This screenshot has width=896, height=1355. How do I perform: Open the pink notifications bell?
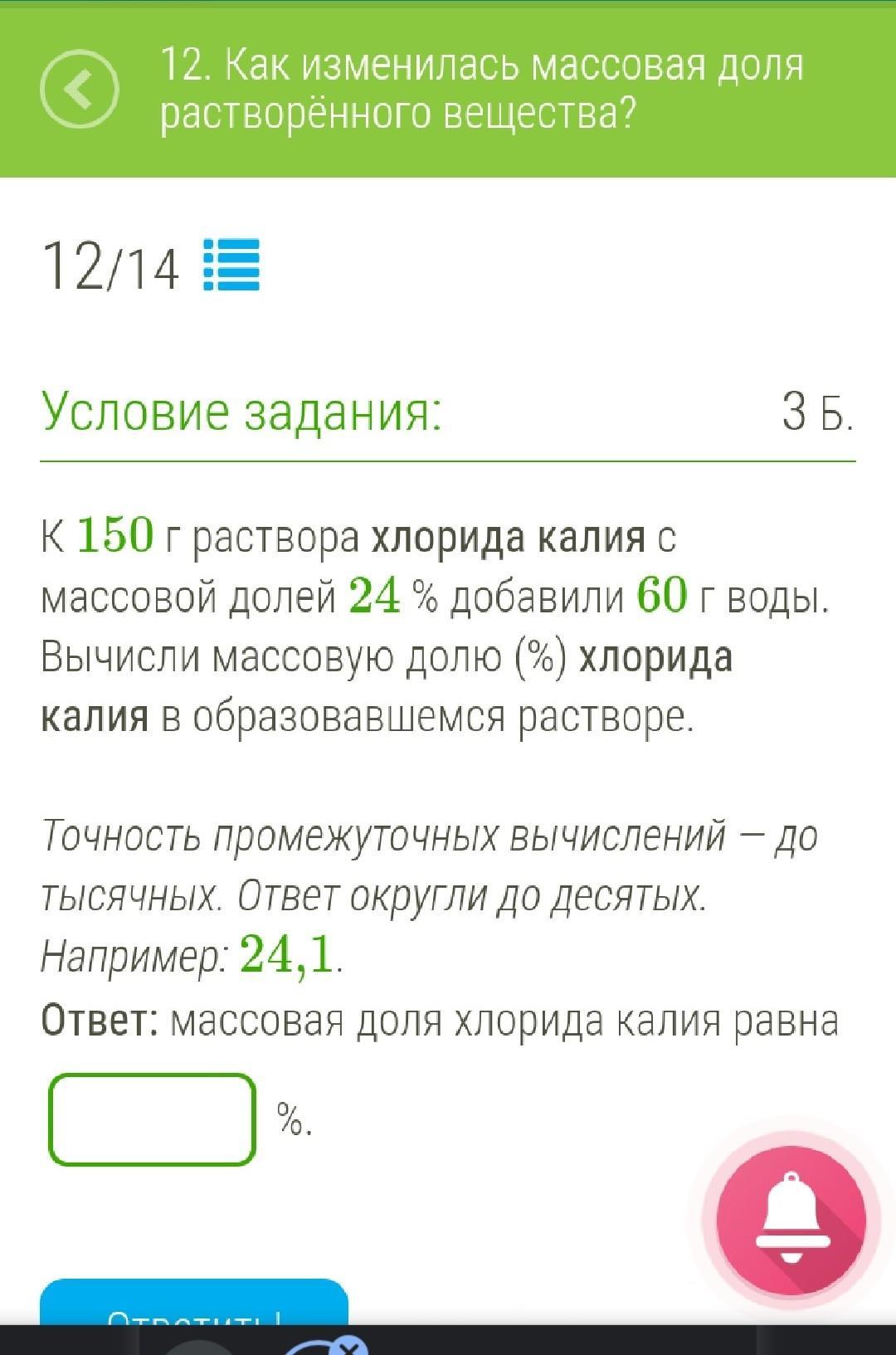791,1219
